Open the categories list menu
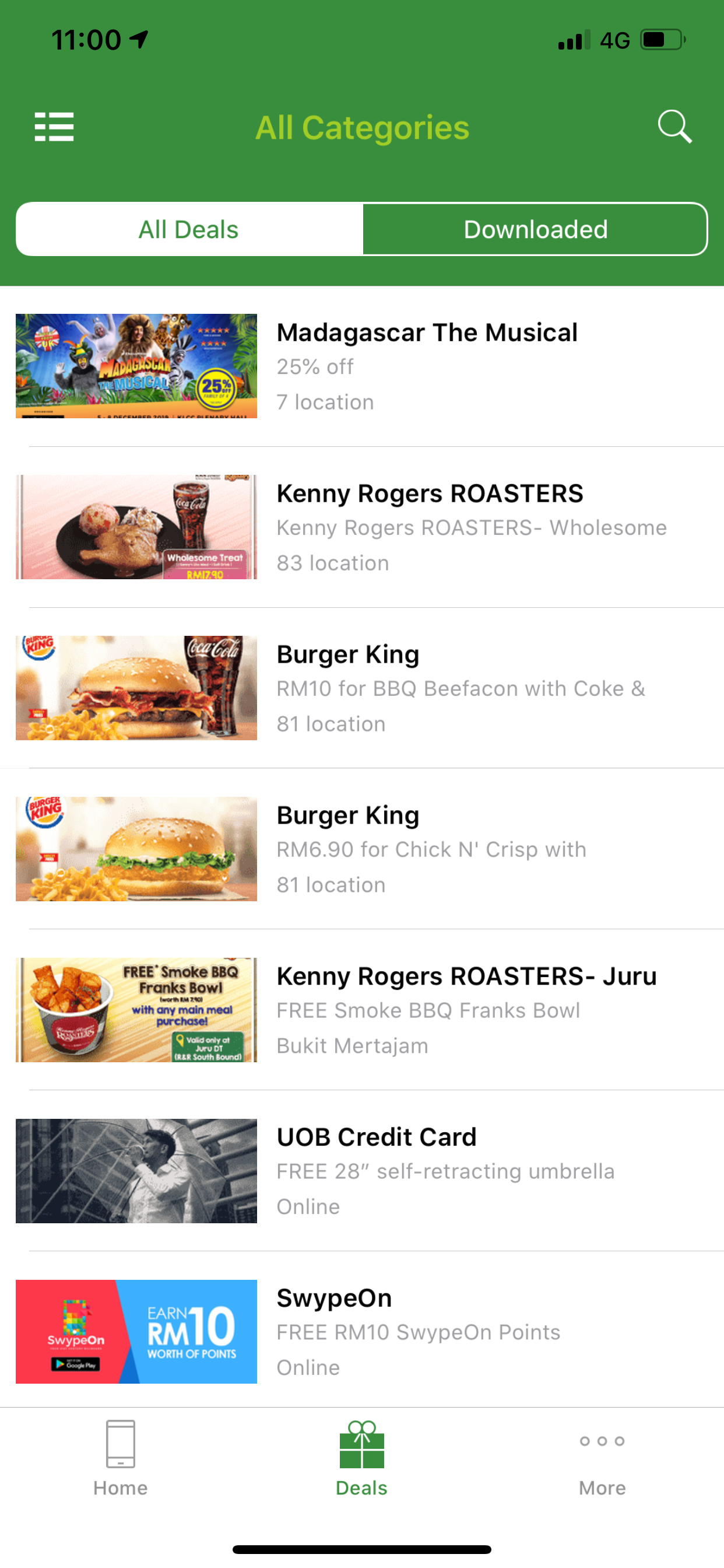The height and width of the screenshot is (1568, 724). 54,127
